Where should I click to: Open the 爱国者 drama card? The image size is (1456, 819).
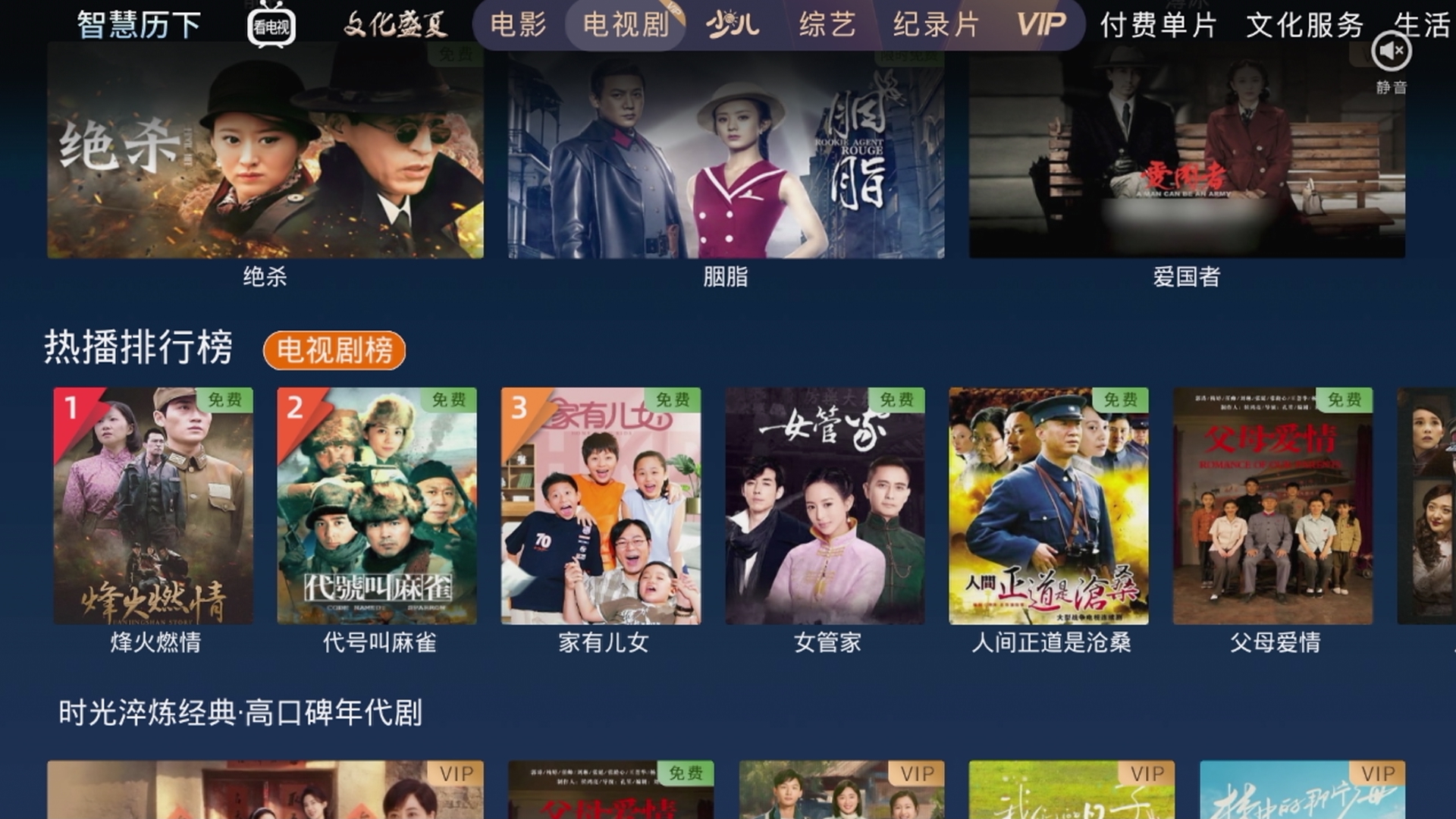tap(1187, 152)
